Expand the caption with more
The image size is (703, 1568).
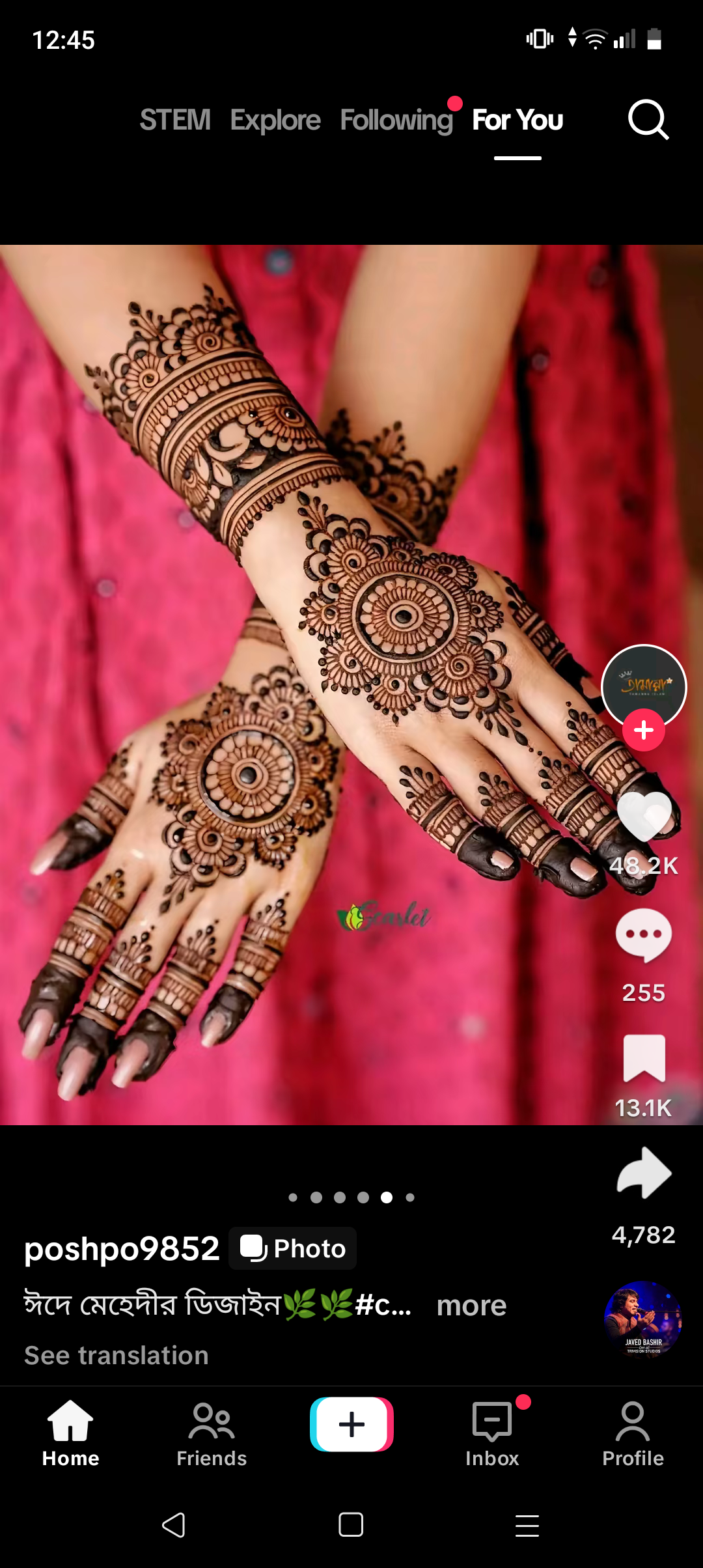[471, 1306]
